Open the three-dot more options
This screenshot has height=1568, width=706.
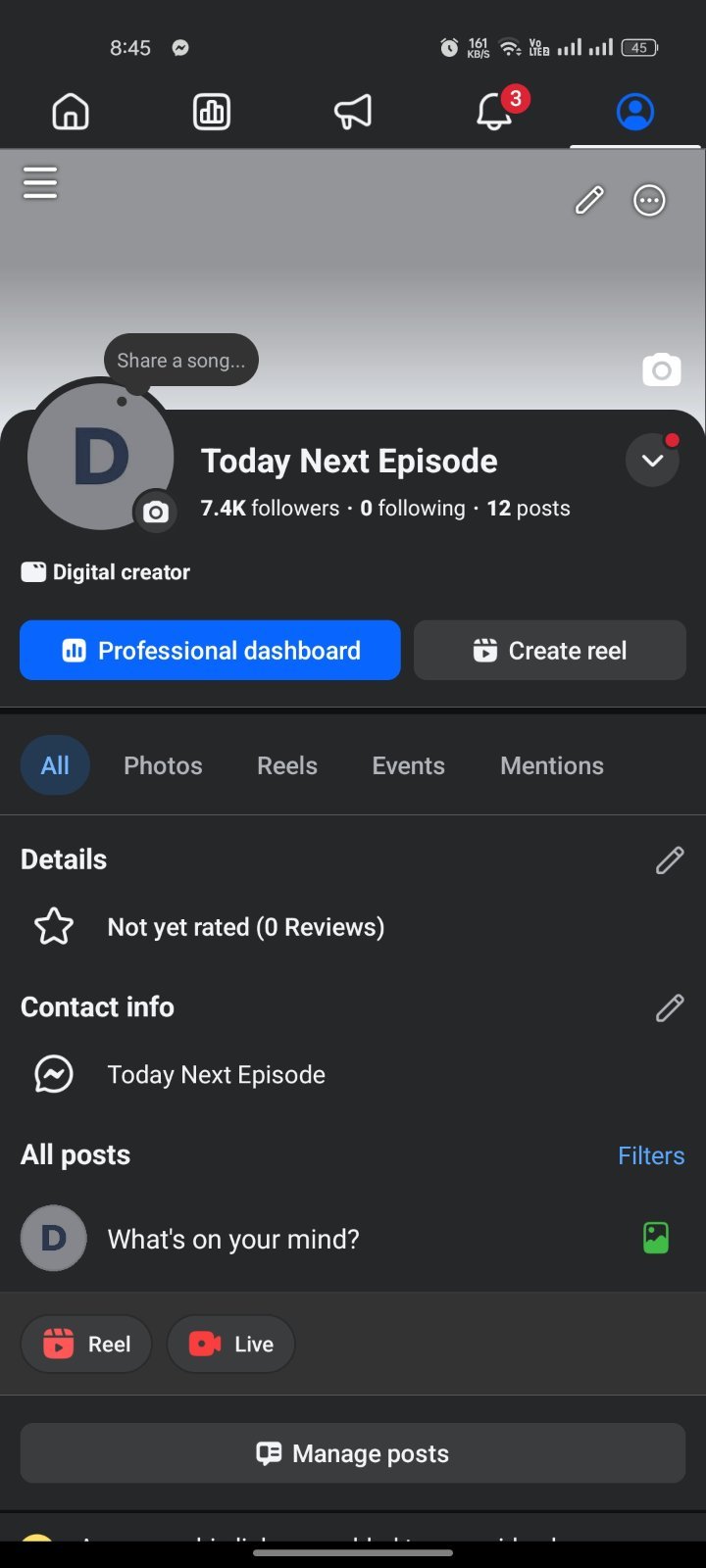click(x=649, y=200)
